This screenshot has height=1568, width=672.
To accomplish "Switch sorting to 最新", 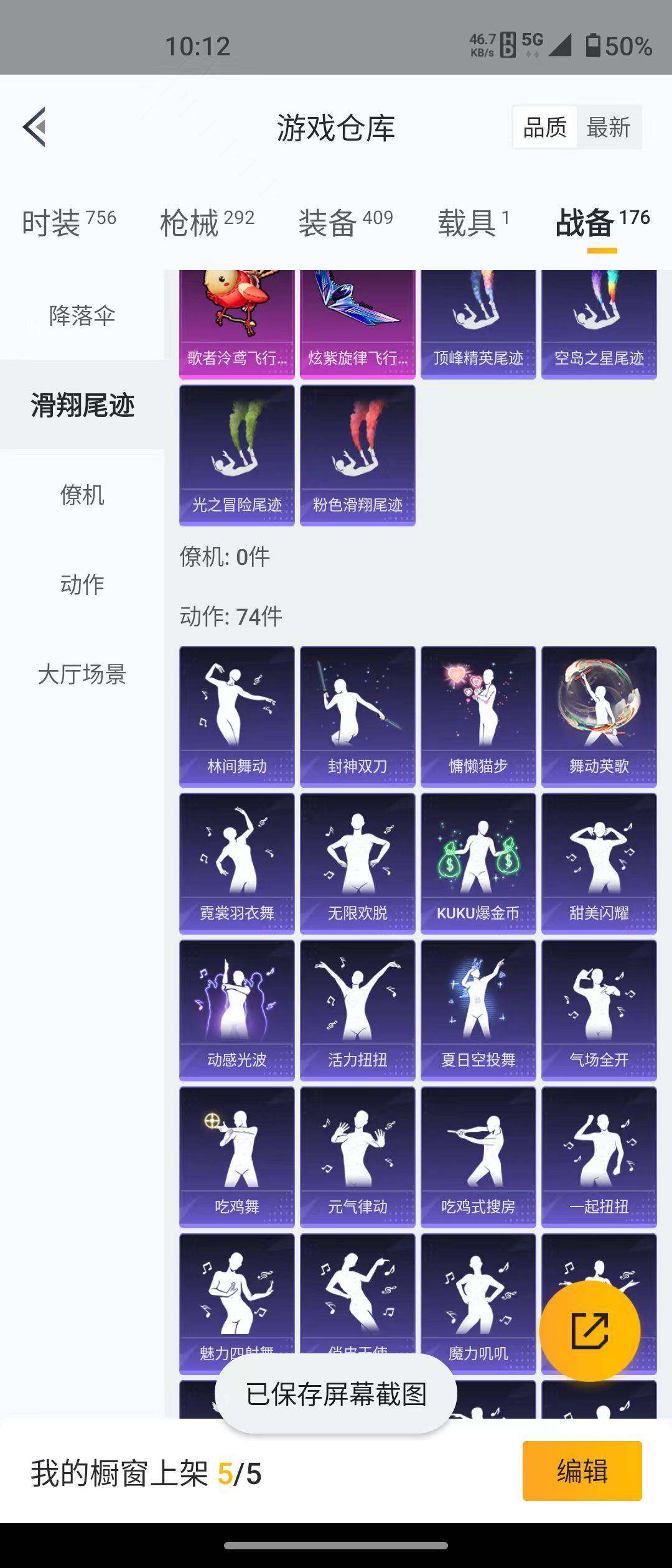I will (x=609, y=126).
